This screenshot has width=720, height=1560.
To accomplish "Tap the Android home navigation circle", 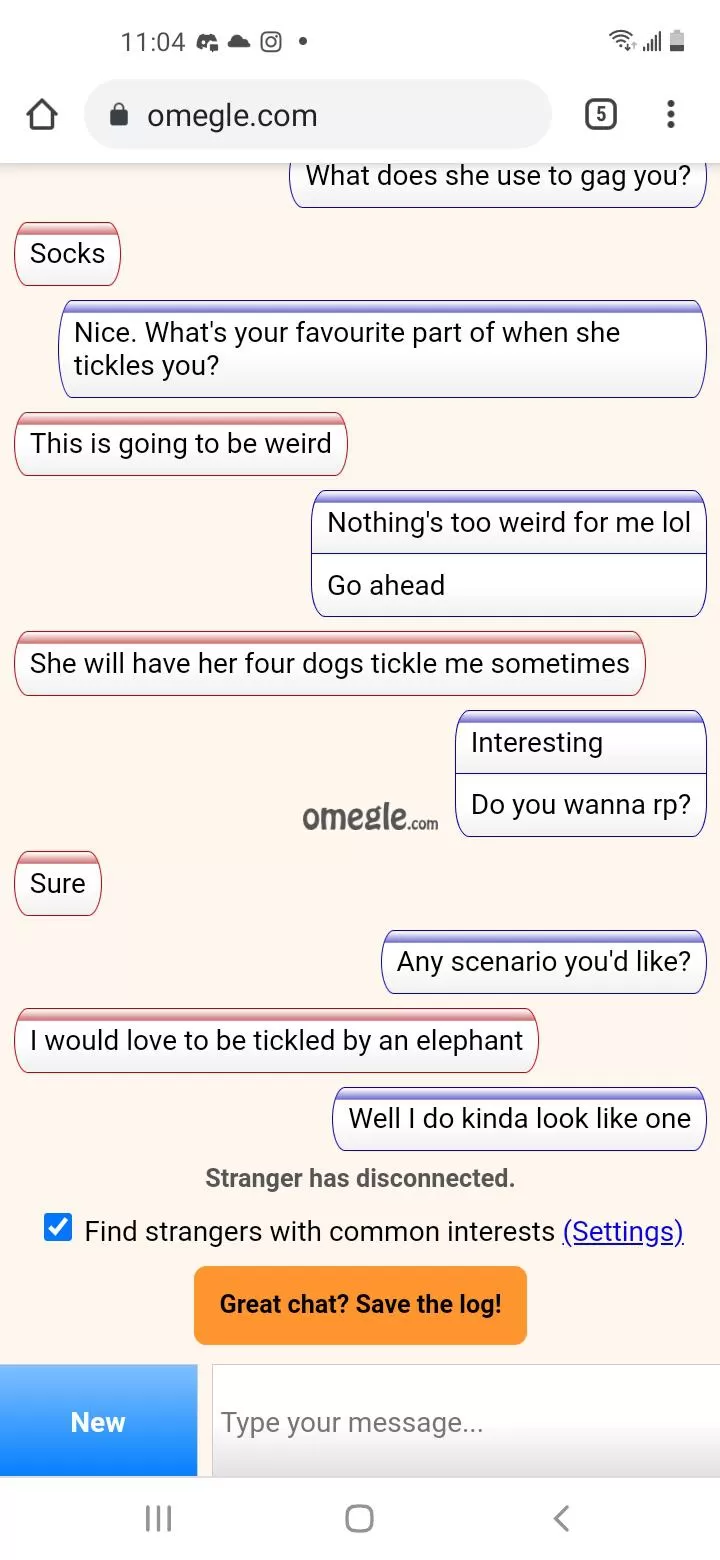I will 359,1517.
